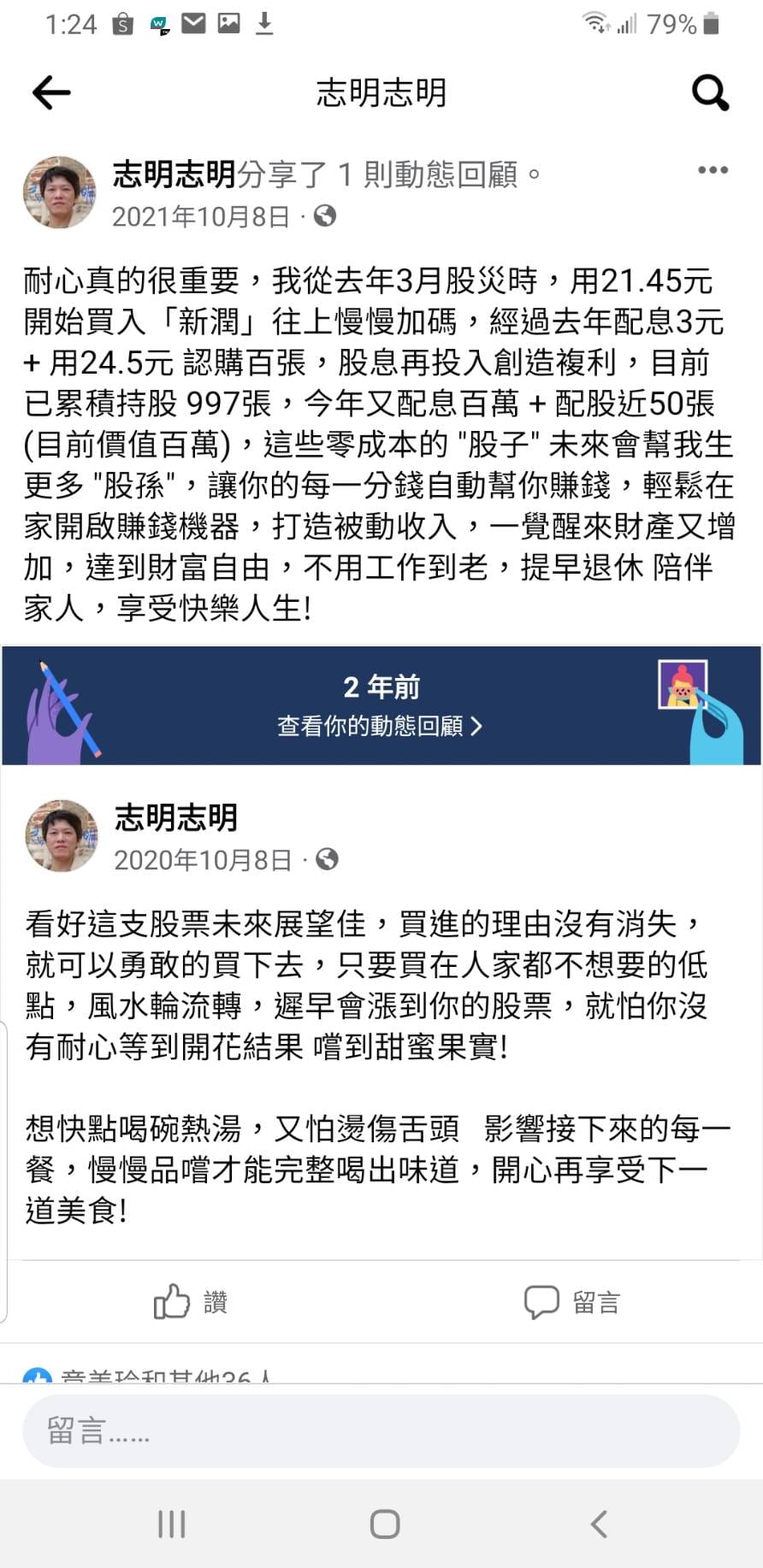Go back using the top-left arrow
763x1568 pixels.
pyautogui.click(x=51, y=92)
